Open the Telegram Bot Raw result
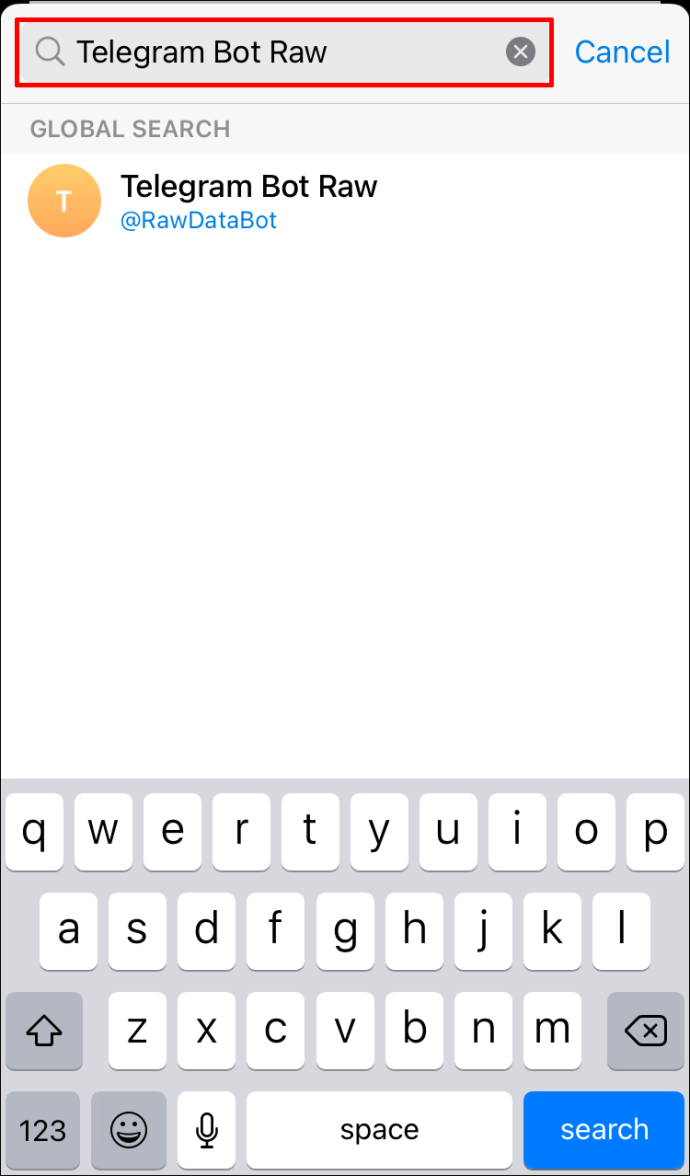This screenshot has height=1176, width=690. click(x=345, y=201)
